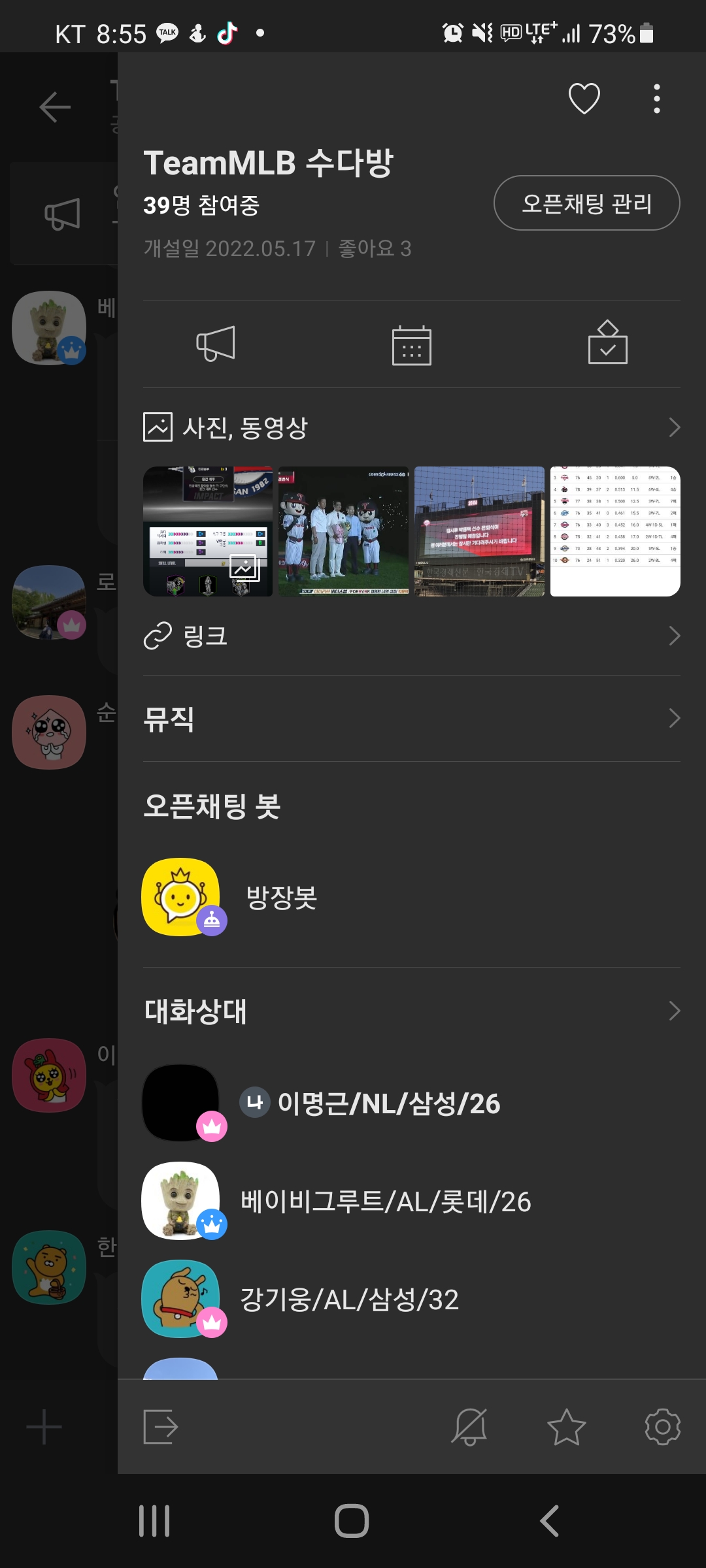This screenshot has width=706, height=1568.
Task: Like this open chat with the heart
Action: 584,99
